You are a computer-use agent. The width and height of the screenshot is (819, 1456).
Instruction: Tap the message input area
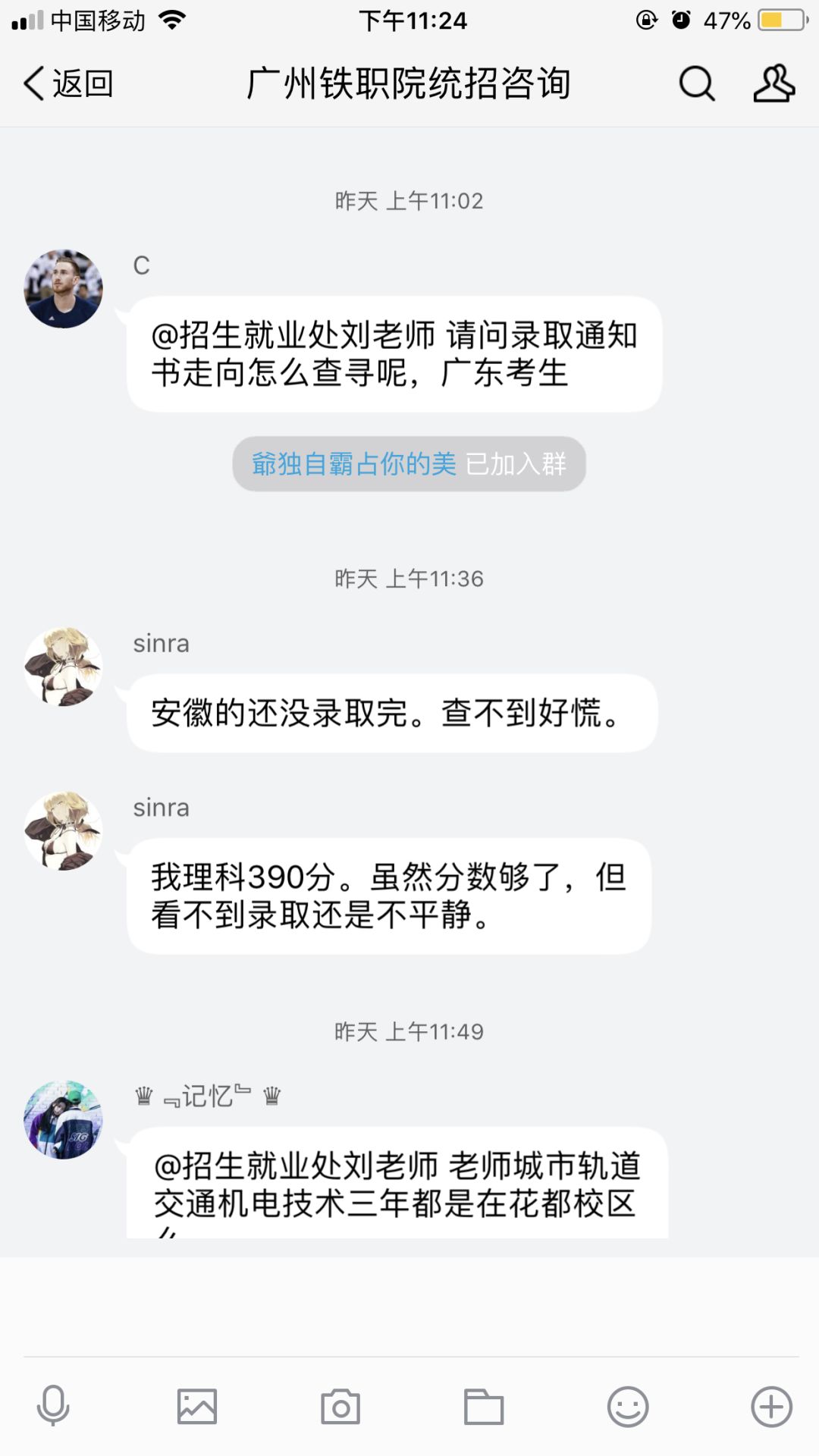tap(409, 1306)
